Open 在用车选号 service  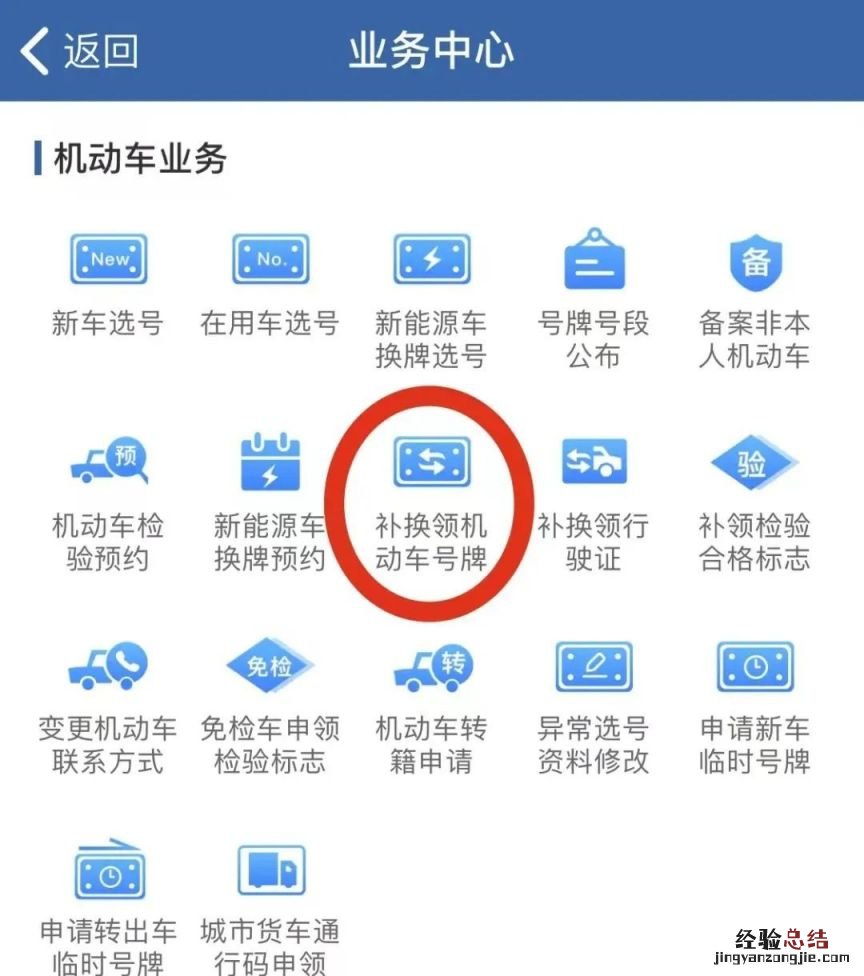(270, 260)
